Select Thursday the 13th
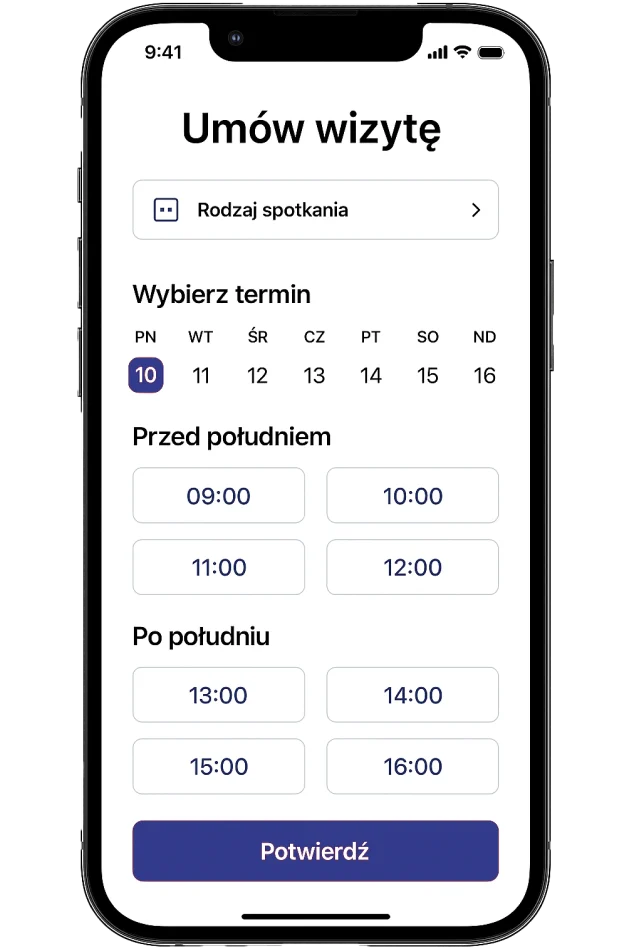632x949 pixels. pos(314,376)
